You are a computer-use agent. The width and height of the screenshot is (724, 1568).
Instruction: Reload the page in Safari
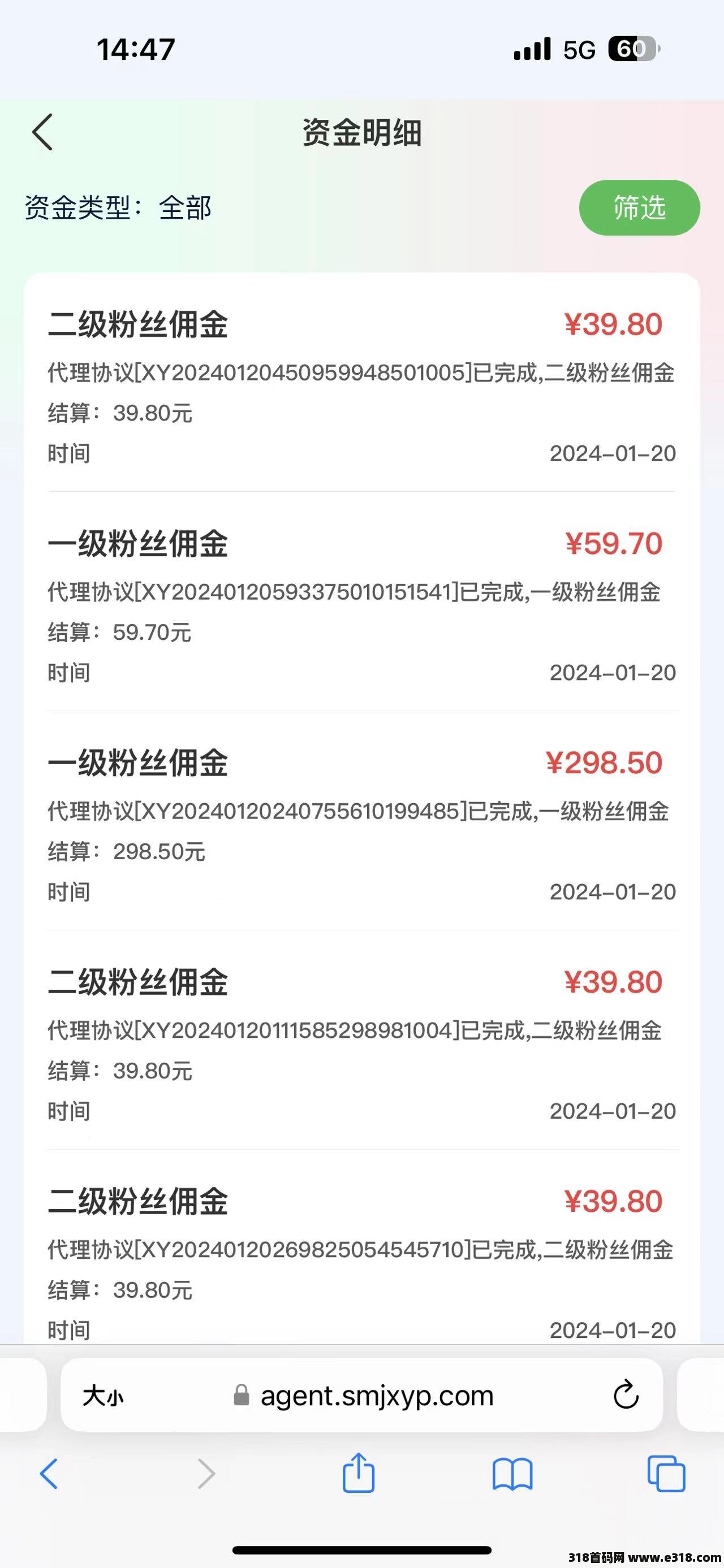626,1394
